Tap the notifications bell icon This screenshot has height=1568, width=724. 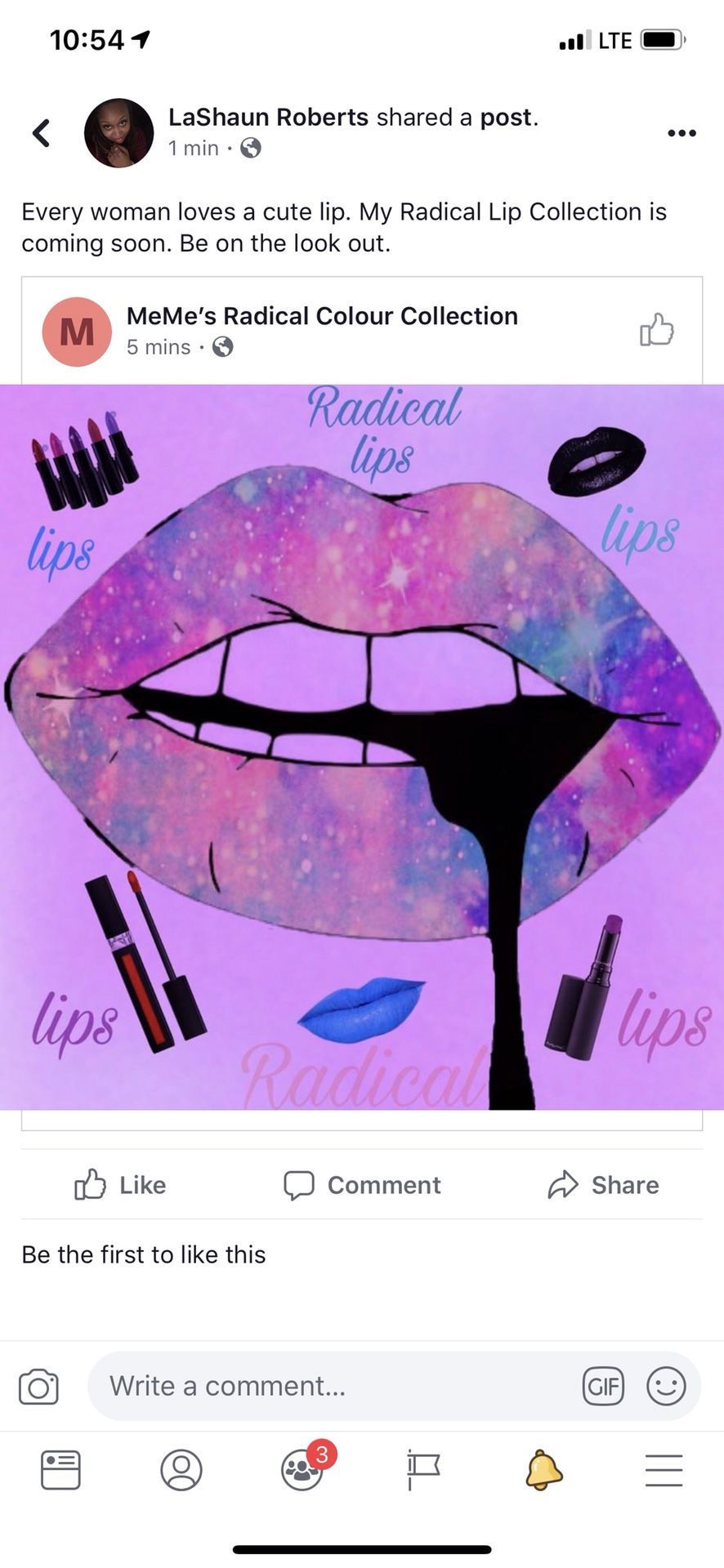click(543, 1468)
